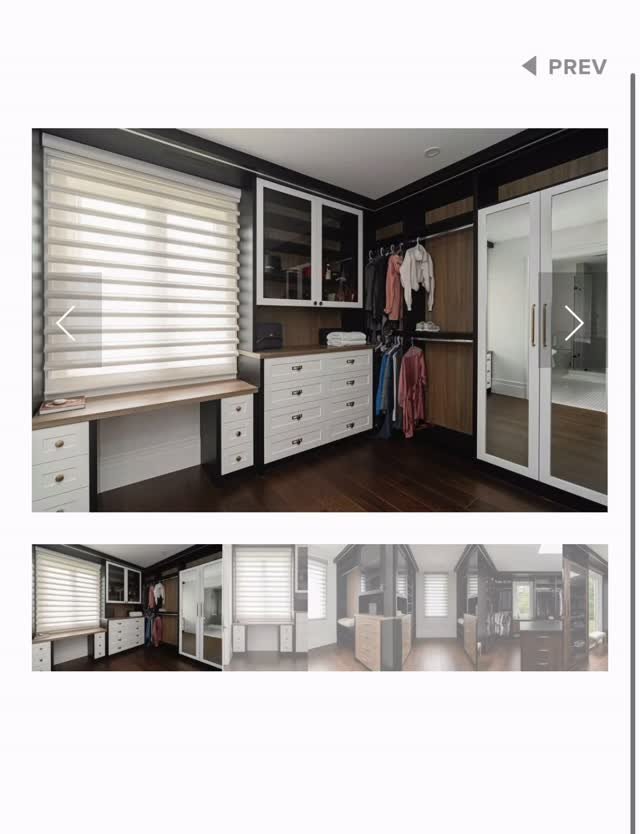Advance to the next photo with the right arrow
Viewport: 640px width, 834px height.
tap(573, 323)
